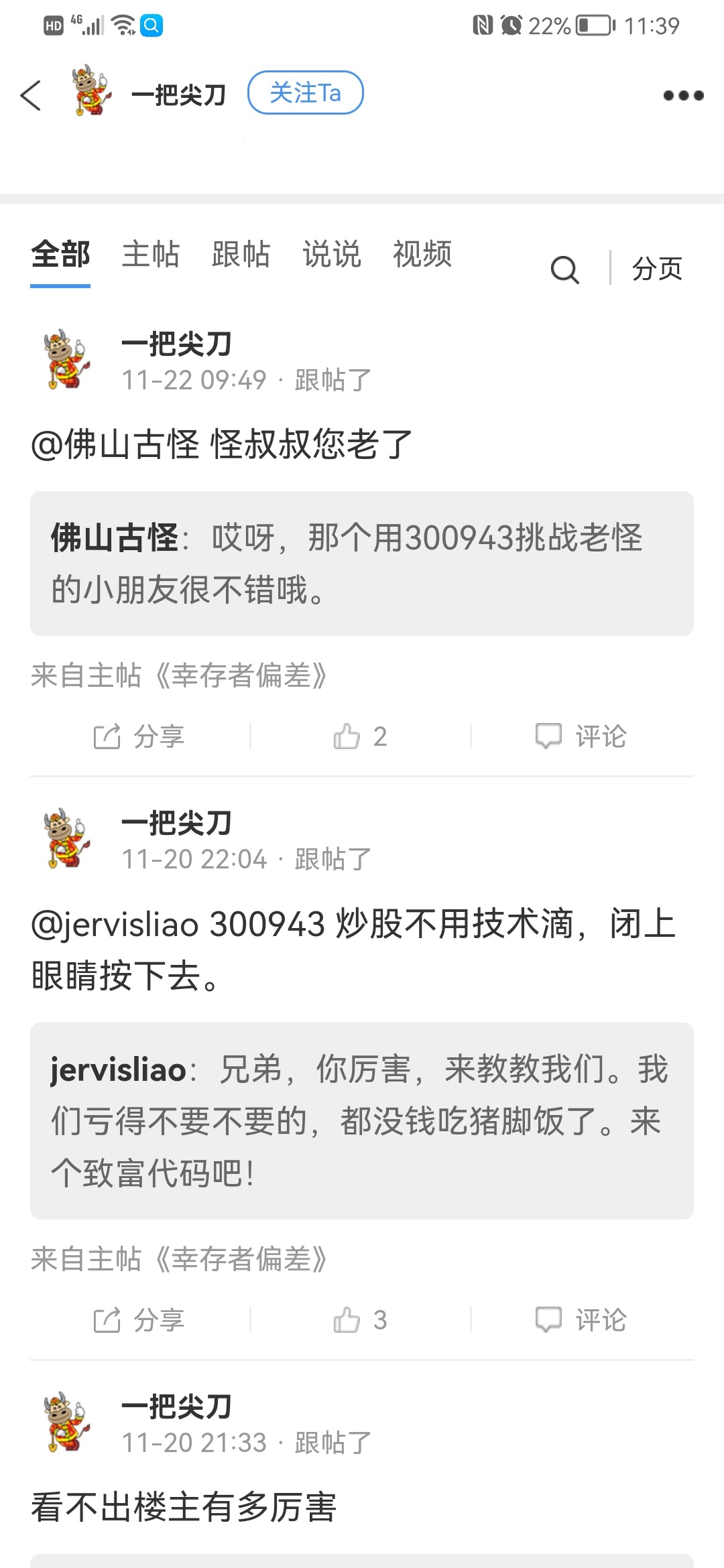Follow the user via 关注Ta button

pos(306,92)
